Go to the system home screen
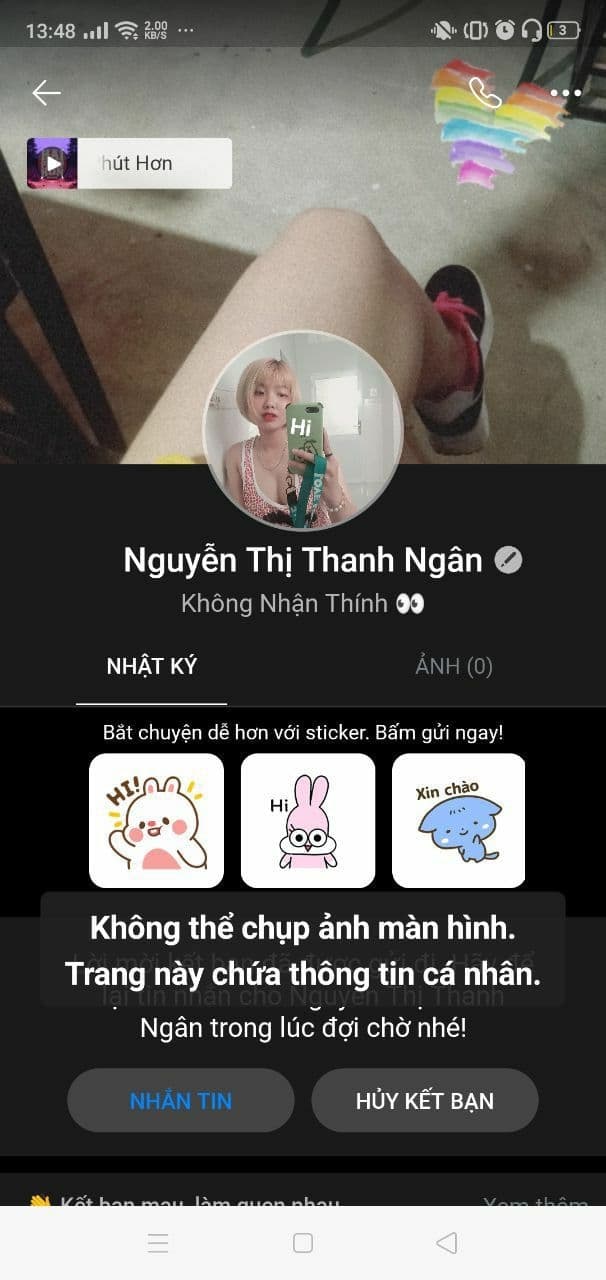Viewport: 606px width, 1280px height. pos(303,1243)
